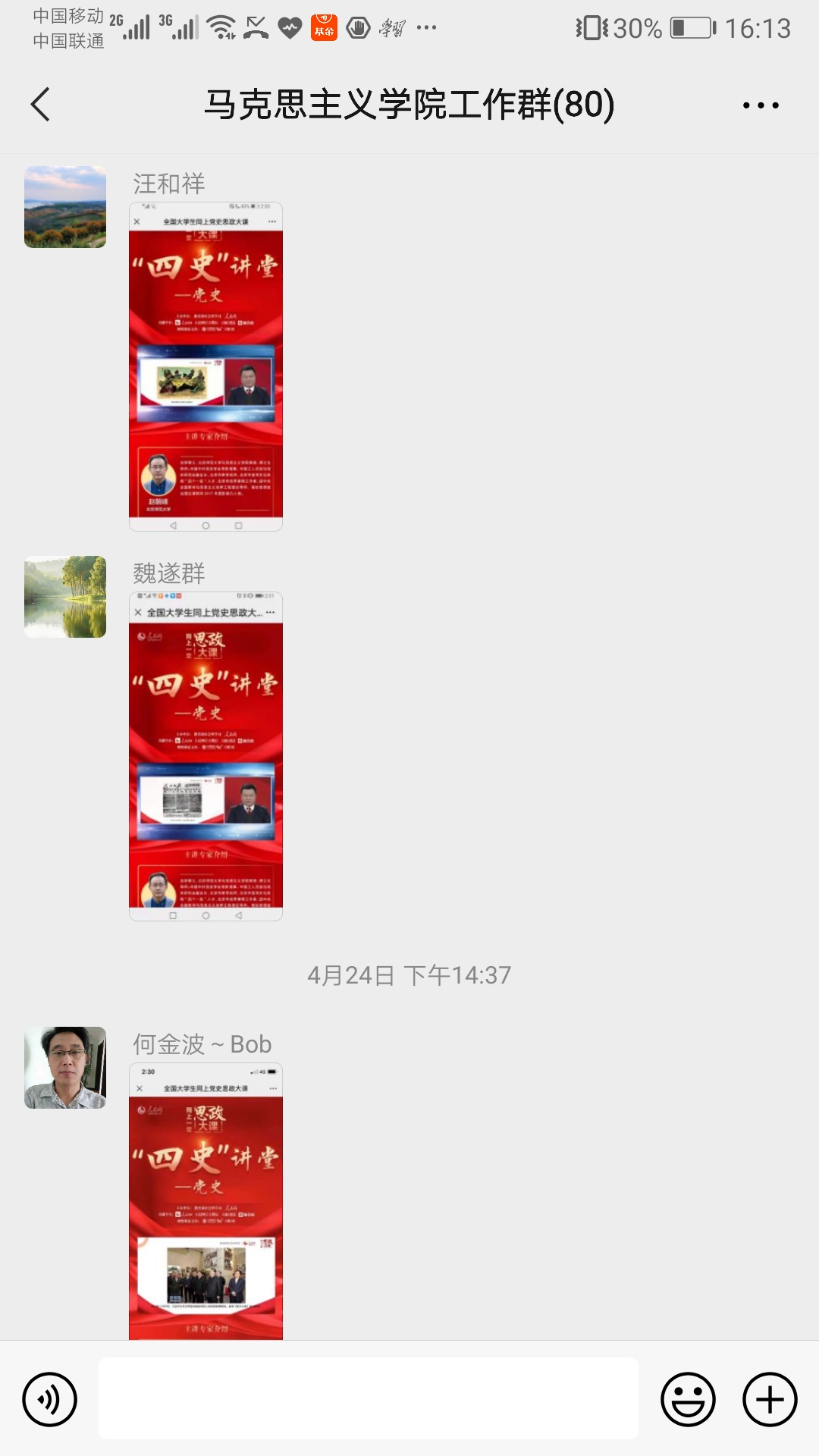
Task: View the image sent by 何金波 ~ Bob
Action: [x=206, y=1201]
